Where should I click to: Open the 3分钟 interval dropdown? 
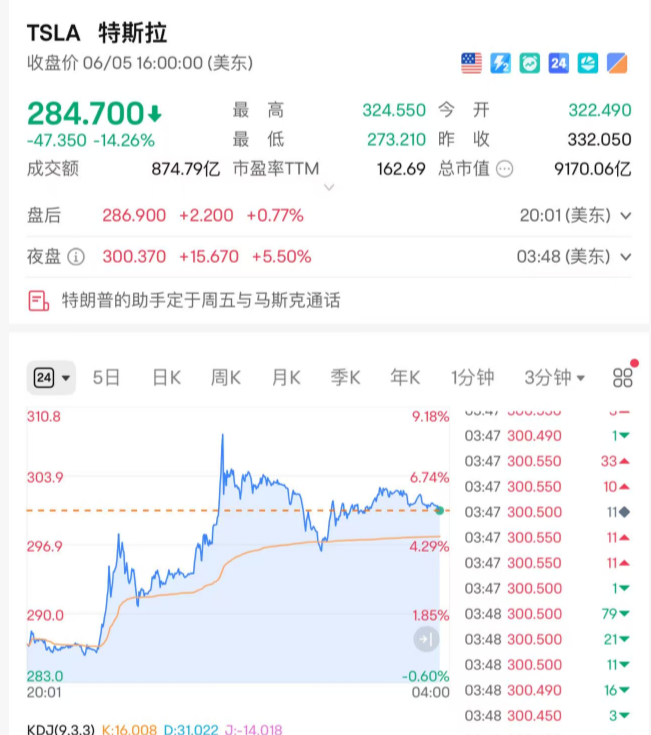point(555,378)
